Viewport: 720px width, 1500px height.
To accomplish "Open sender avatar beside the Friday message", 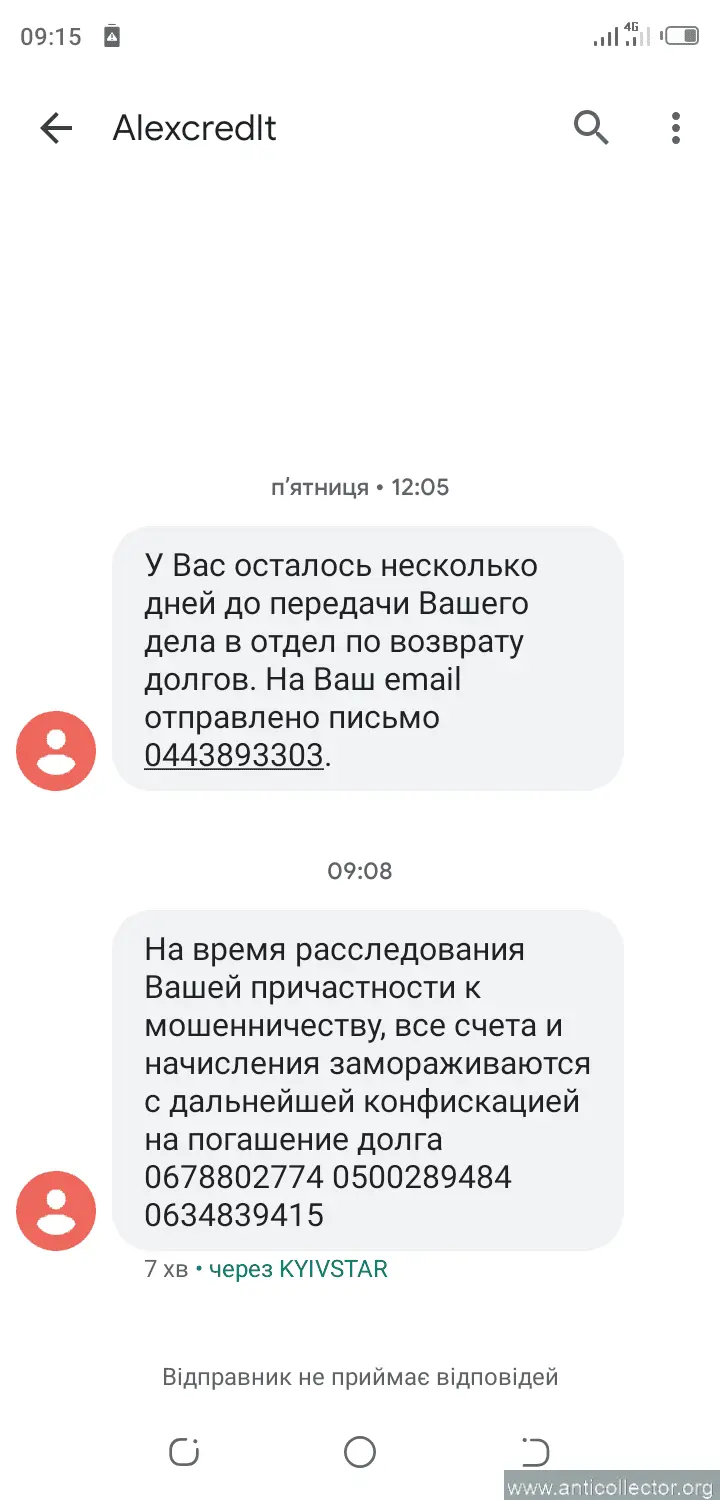I will (x=56, y=750).
